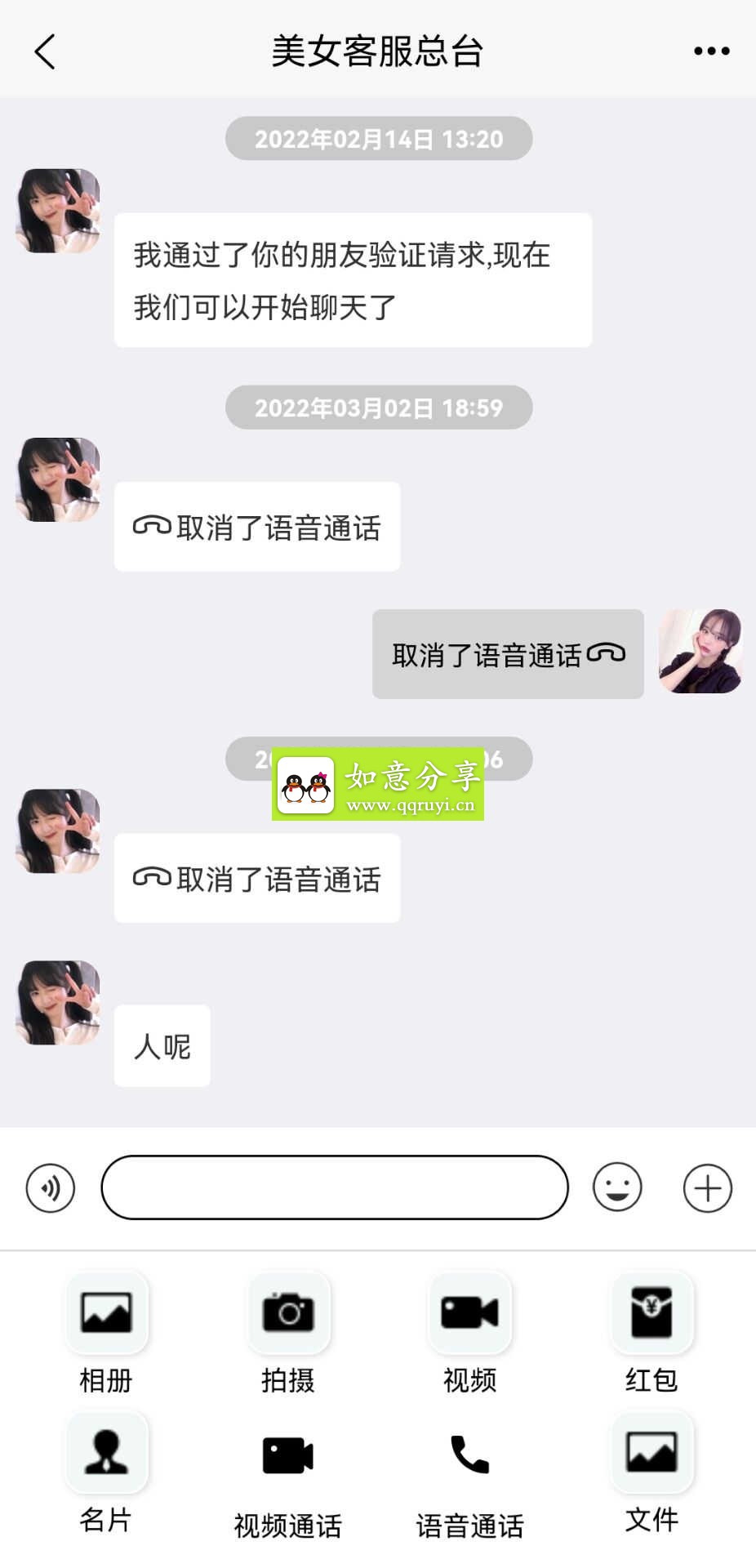Open the emoji picker
Screen dimensions: 756x1568
(x=617, y=1187)
